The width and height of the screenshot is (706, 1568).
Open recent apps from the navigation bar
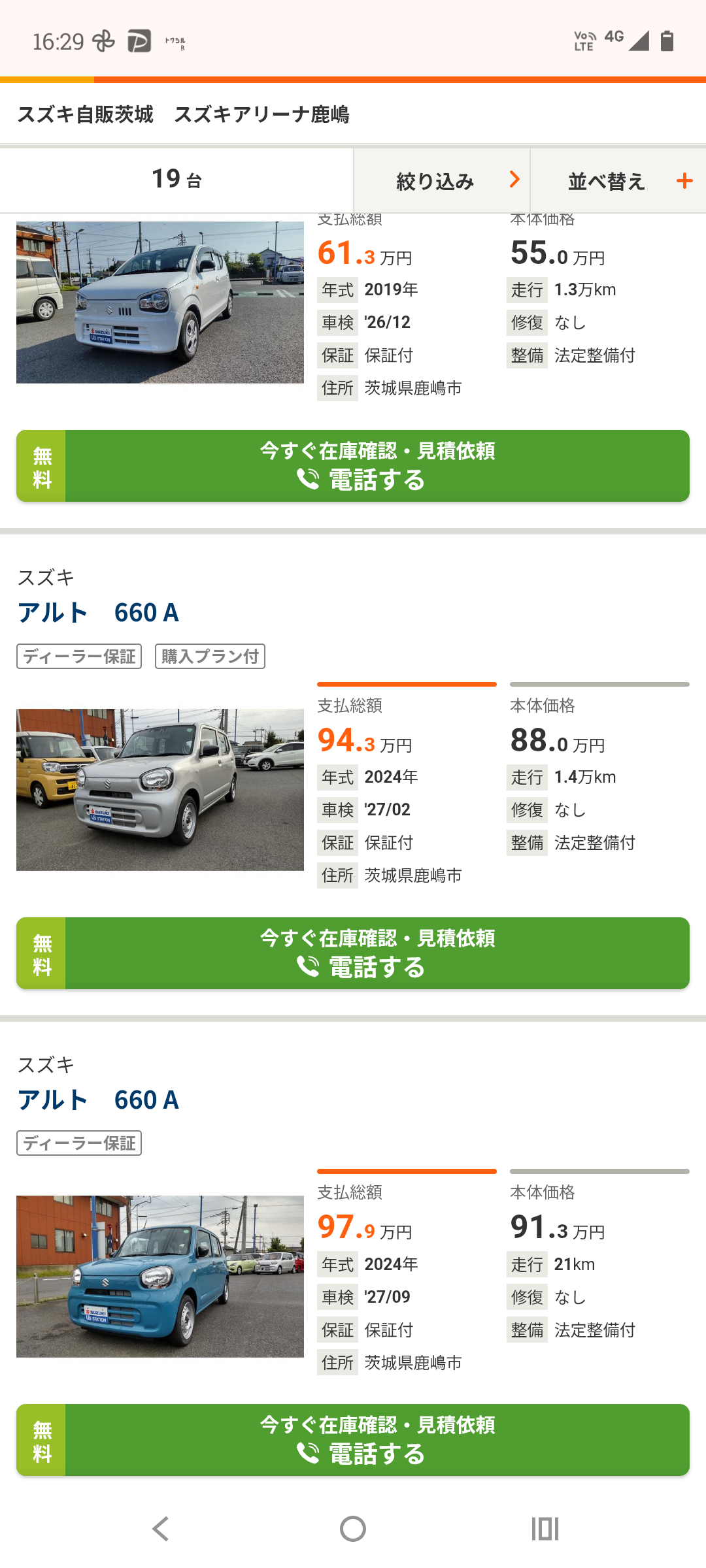tap(545, 1529)
